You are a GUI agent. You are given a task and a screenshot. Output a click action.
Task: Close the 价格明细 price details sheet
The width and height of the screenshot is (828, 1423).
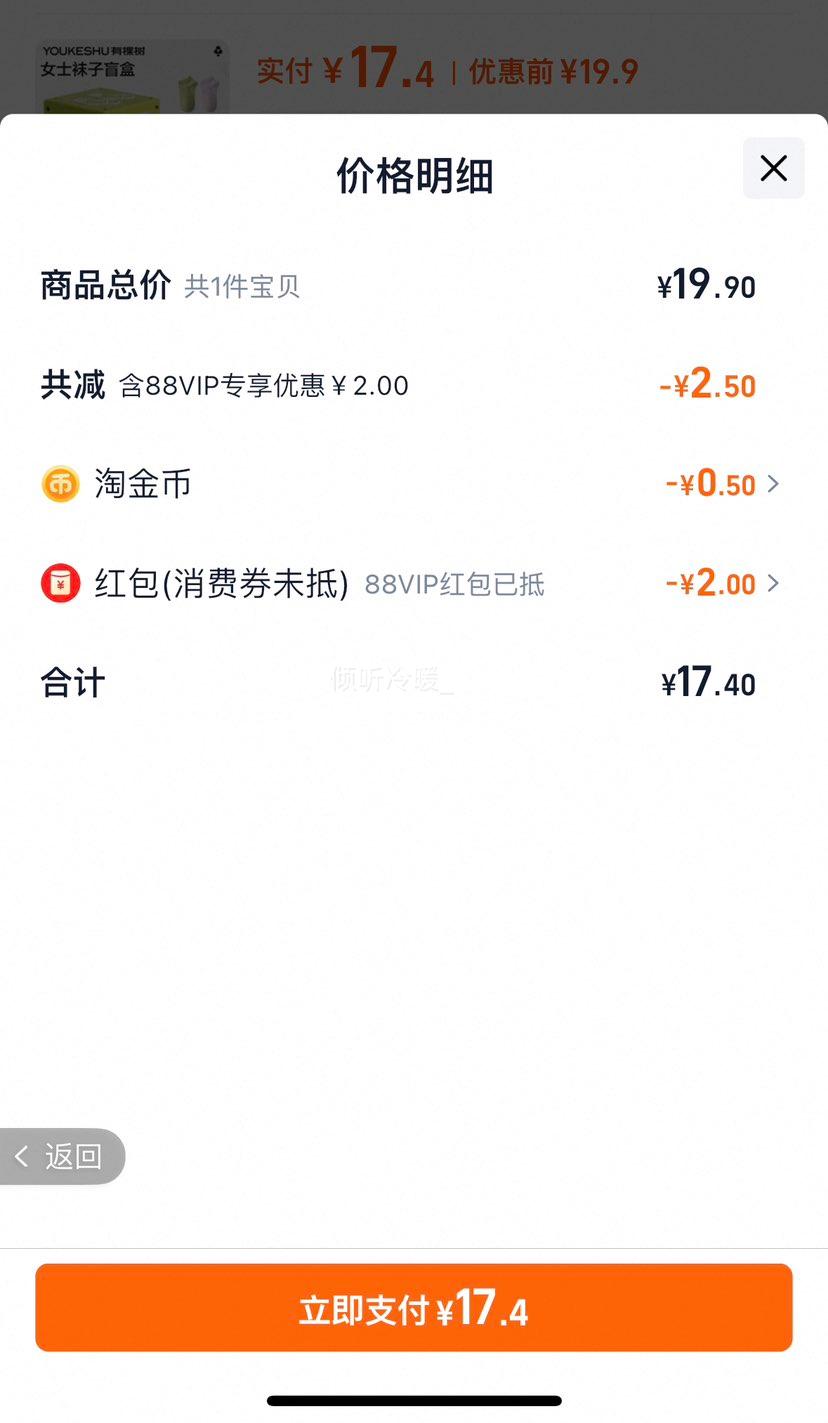tap(773, 168)
